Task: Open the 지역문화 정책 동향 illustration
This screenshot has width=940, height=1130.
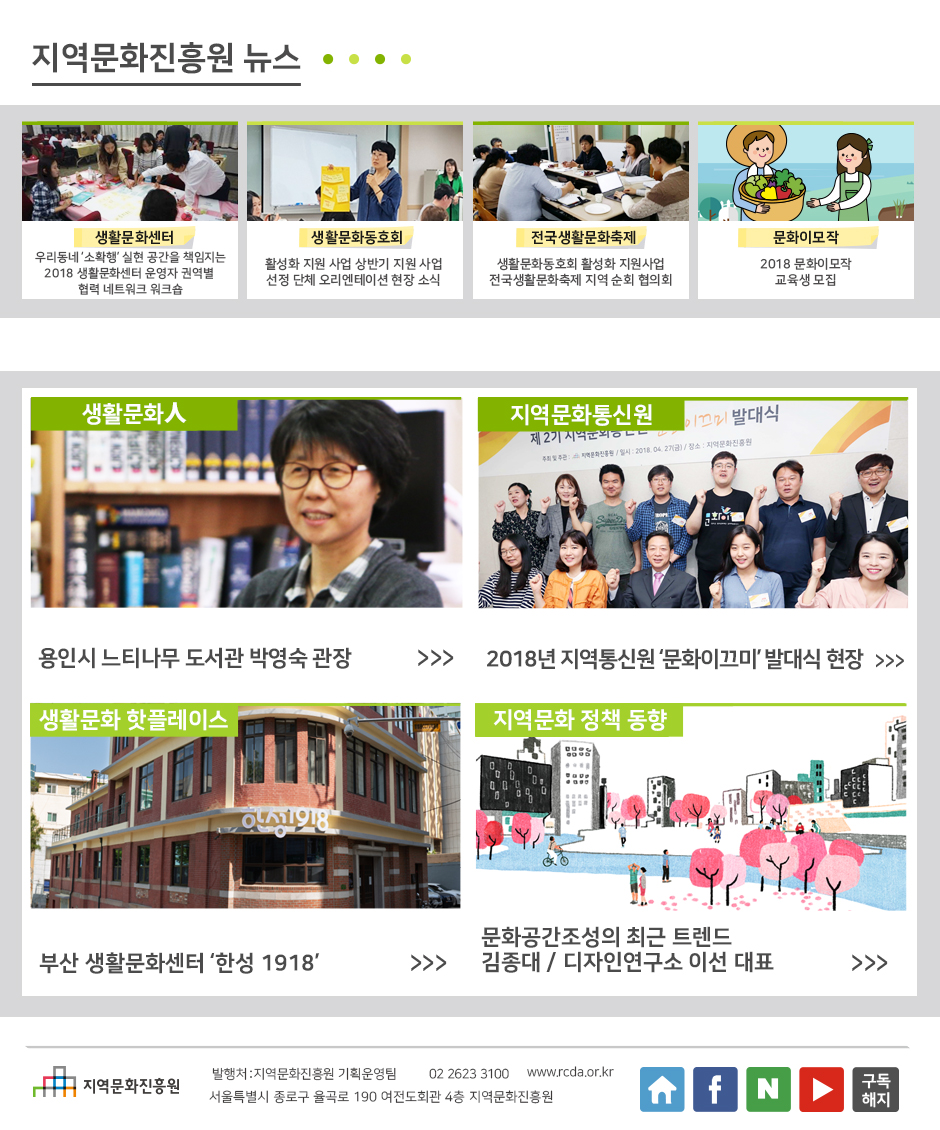Action: (x=690, y=806)
